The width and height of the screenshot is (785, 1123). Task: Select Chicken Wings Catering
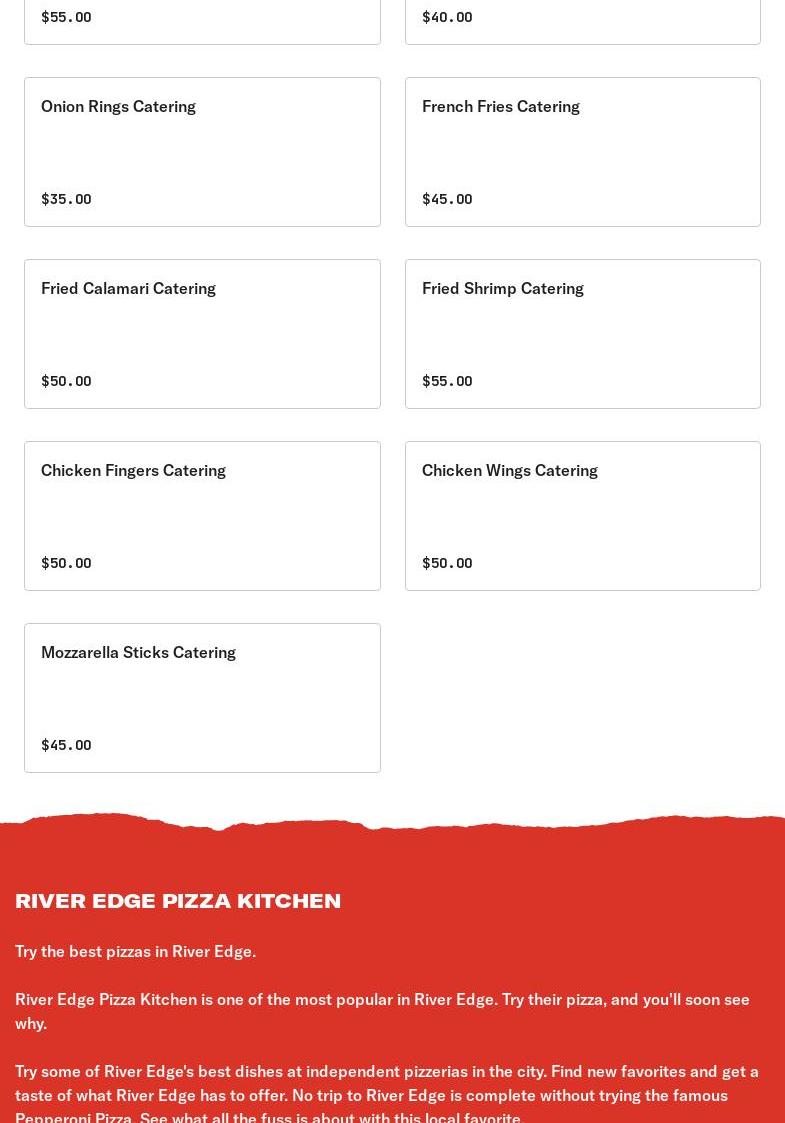click(x=582, y=516)
